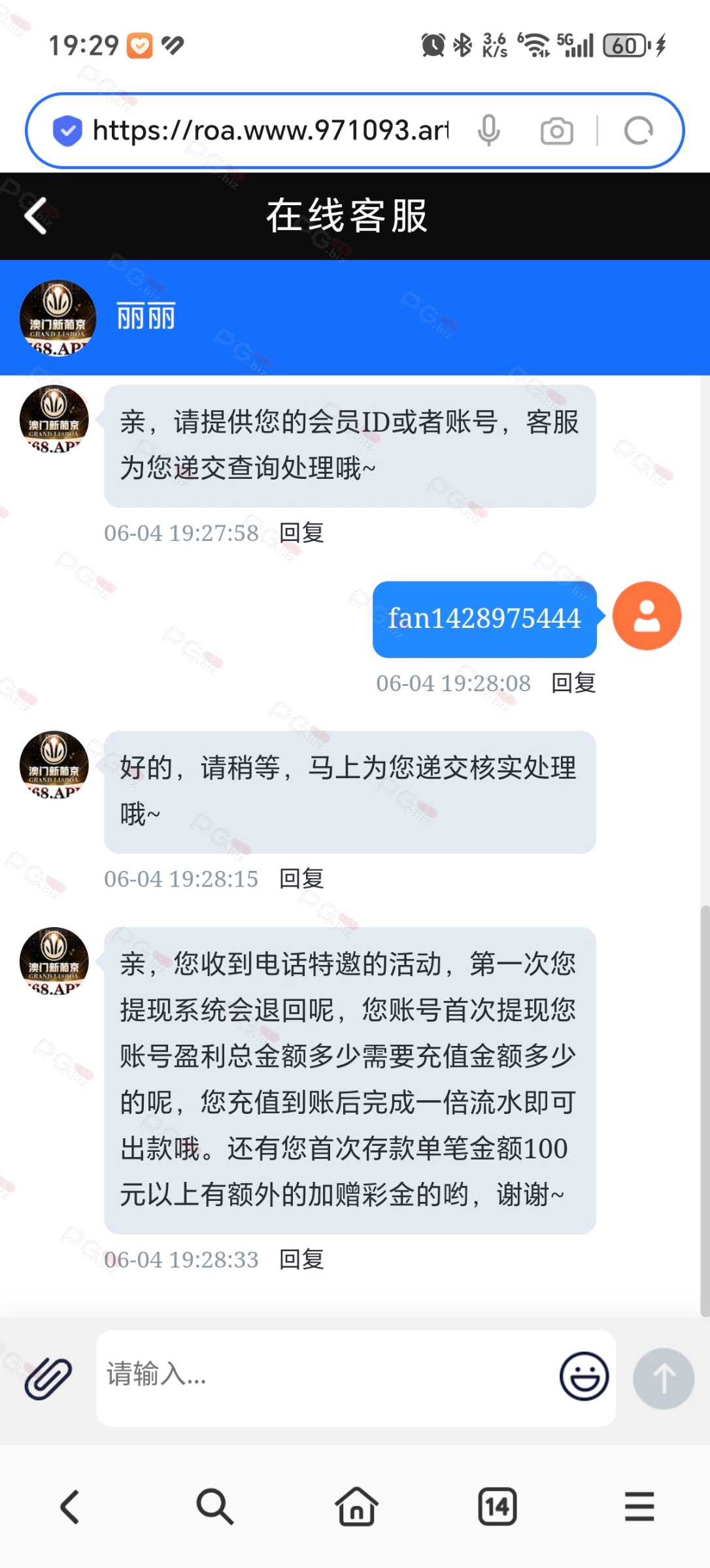
Task: Open camera search in the address bar
Action: click(556, 131)
